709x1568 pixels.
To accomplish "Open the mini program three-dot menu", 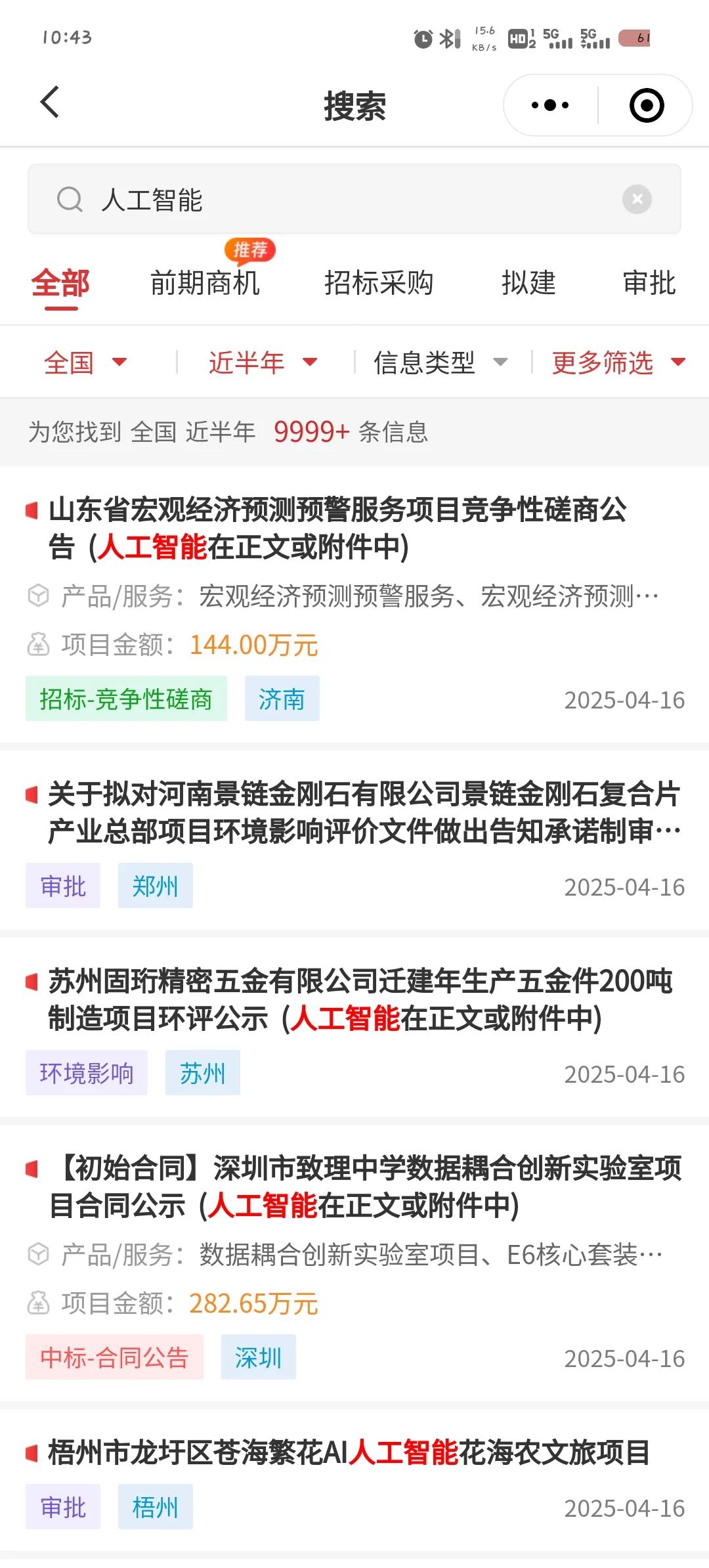I will point(550,105).
